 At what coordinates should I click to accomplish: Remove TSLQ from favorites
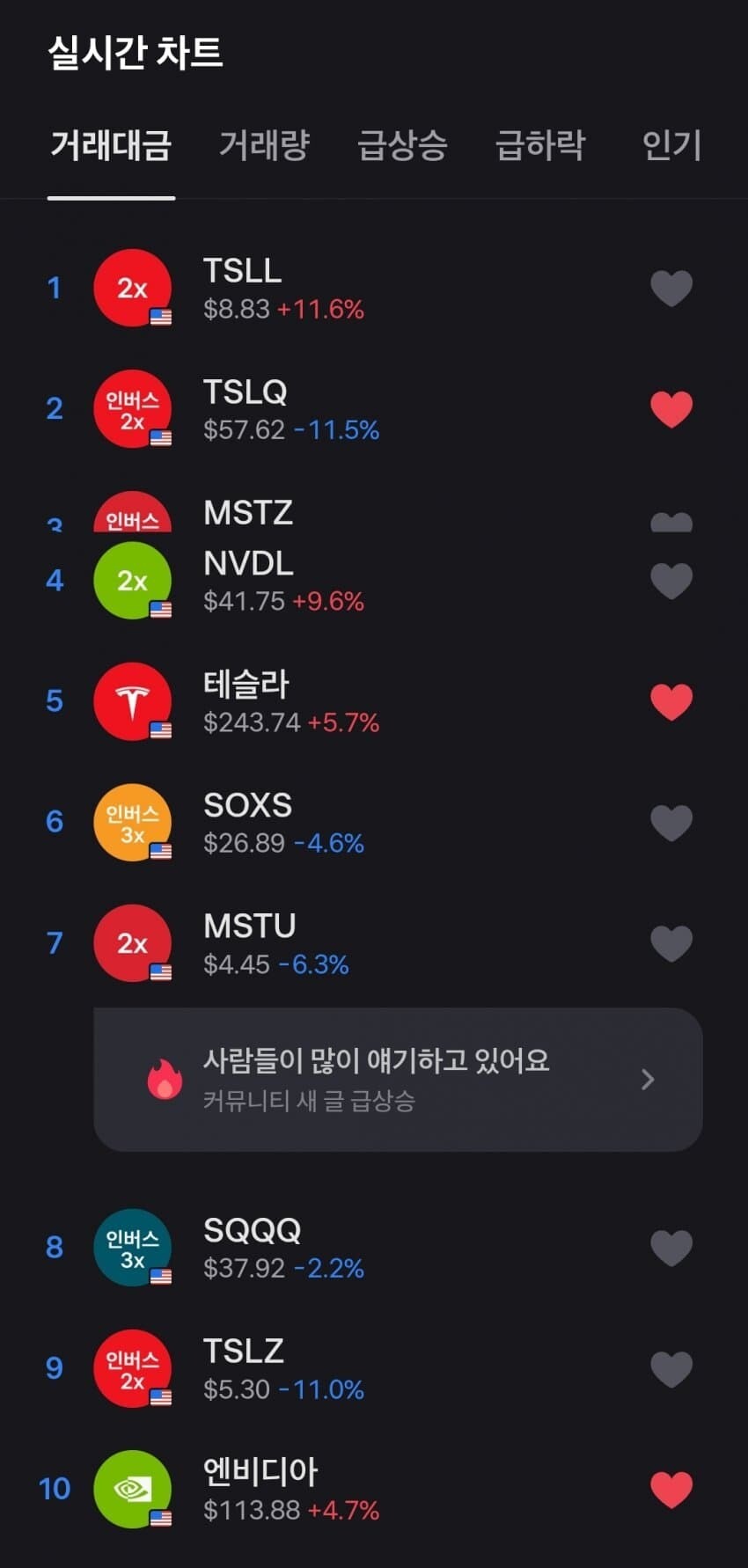(671, 409)
